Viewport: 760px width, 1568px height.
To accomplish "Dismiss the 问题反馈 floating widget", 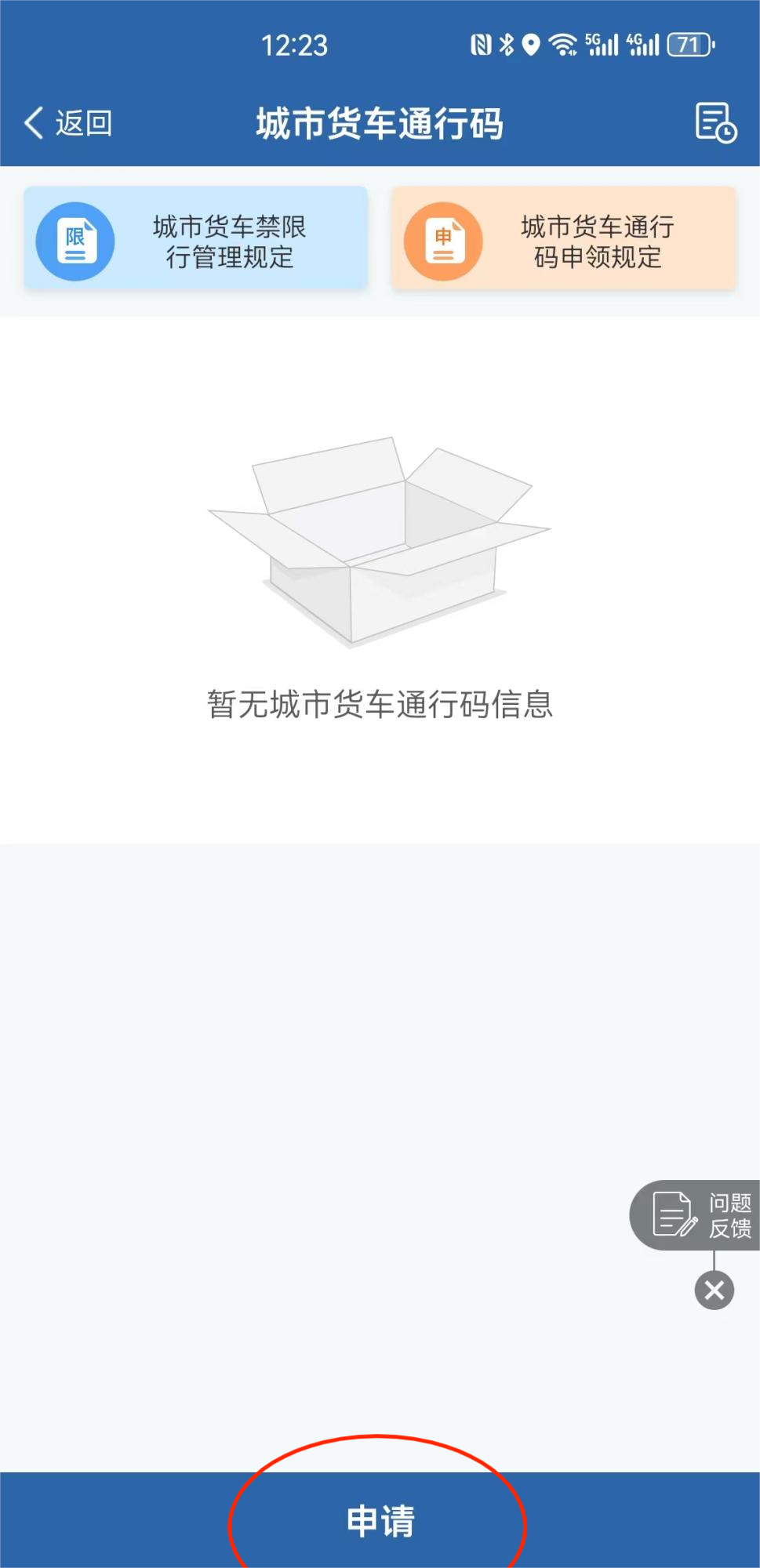I will point(714,1290).
